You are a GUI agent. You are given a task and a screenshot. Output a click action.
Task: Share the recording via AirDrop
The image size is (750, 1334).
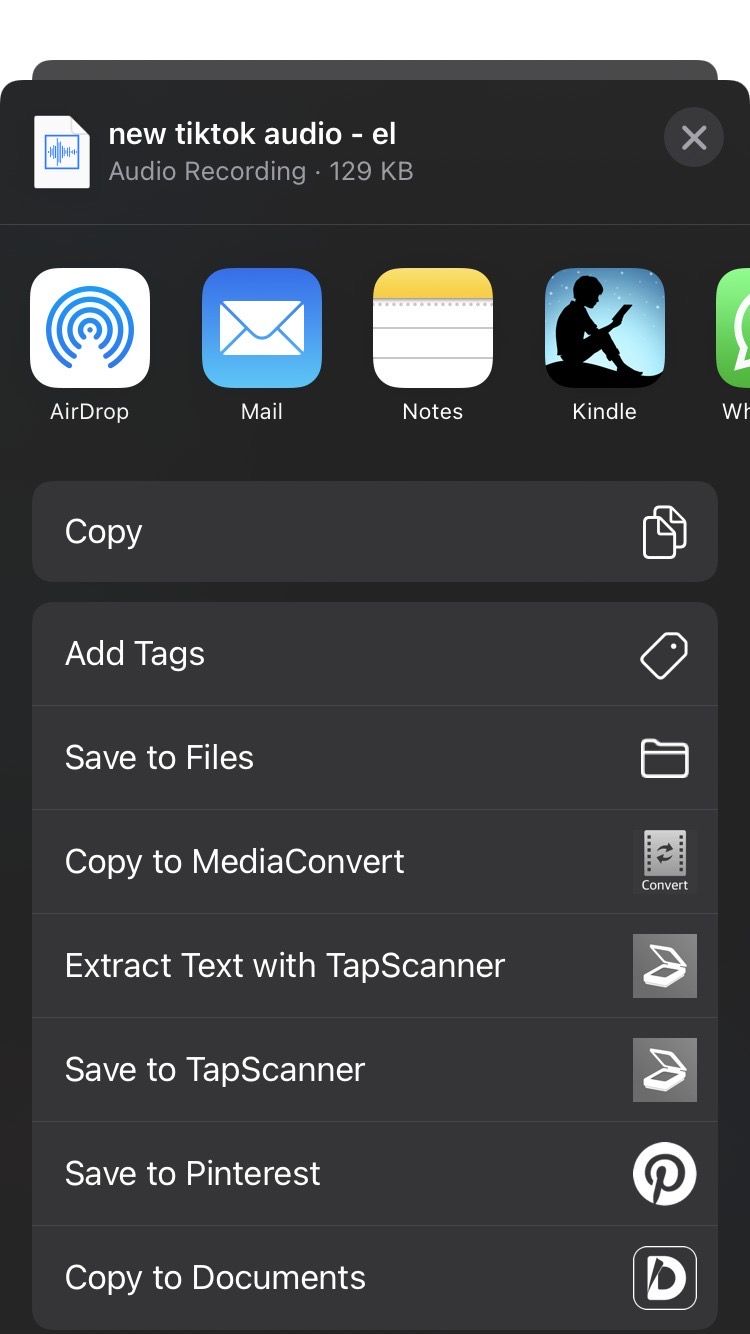point(90,328)
